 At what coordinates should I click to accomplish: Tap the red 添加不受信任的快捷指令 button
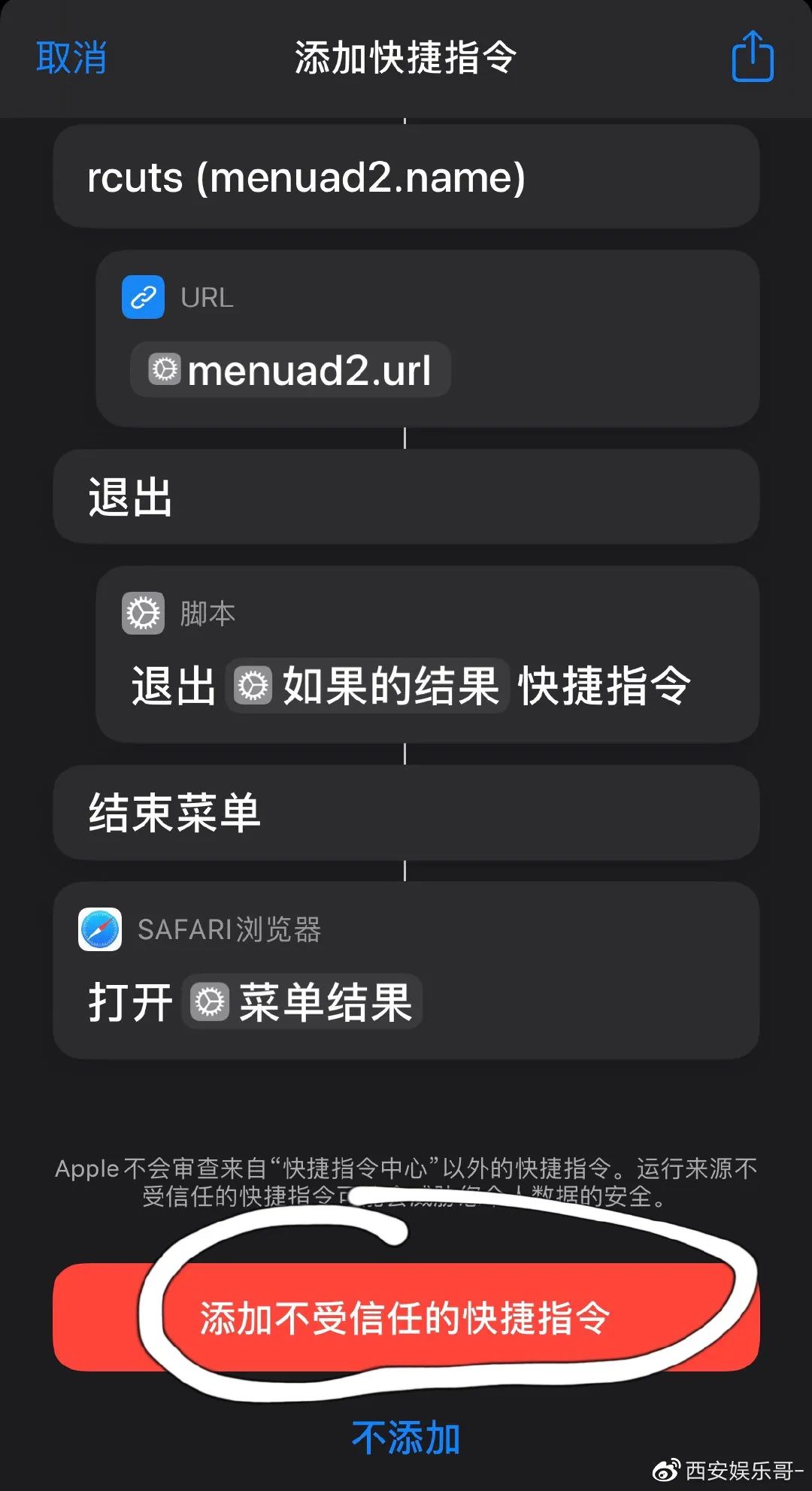click(x=406, y=1317)
